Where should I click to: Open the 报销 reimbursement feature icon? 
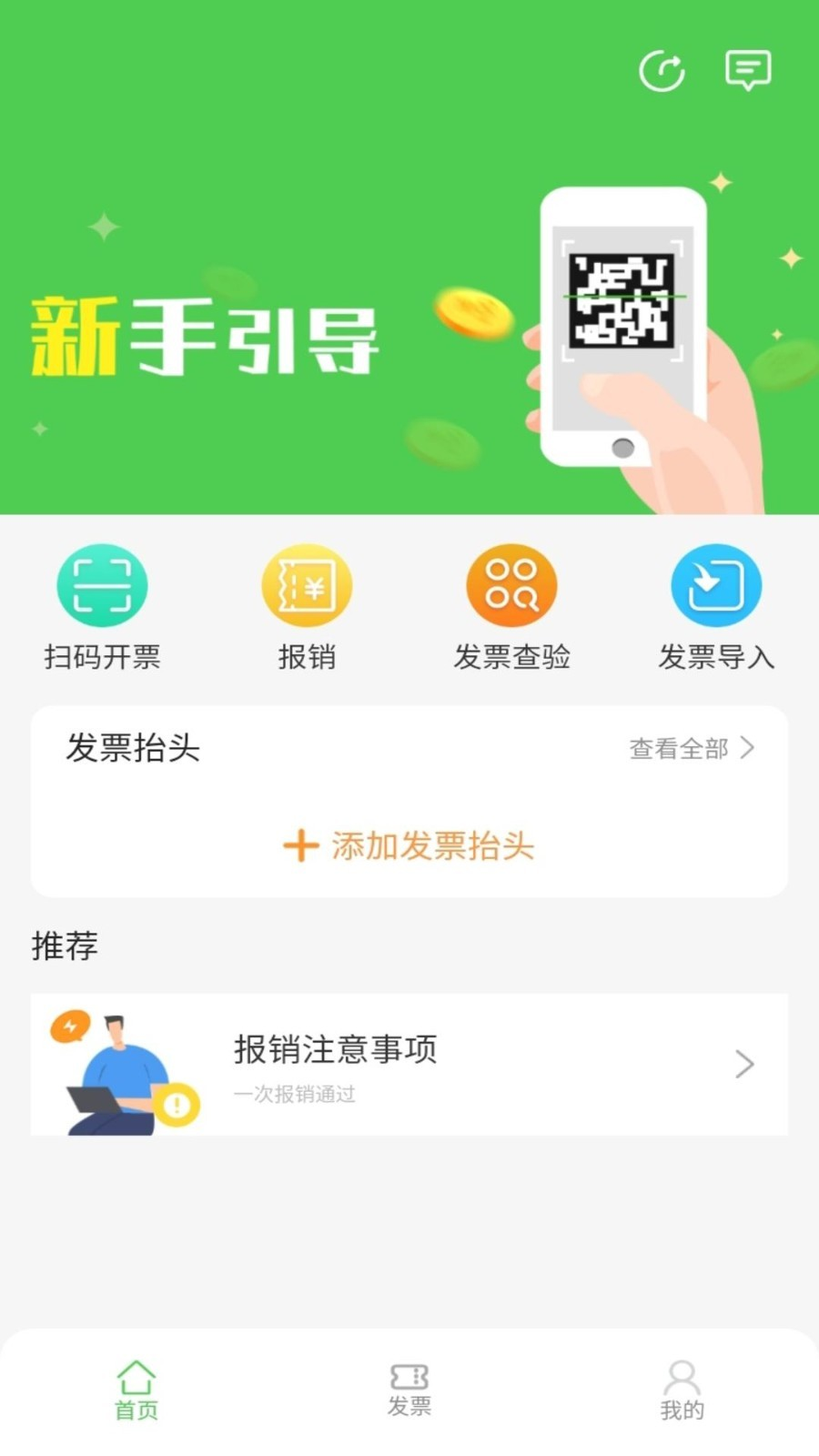307,584
